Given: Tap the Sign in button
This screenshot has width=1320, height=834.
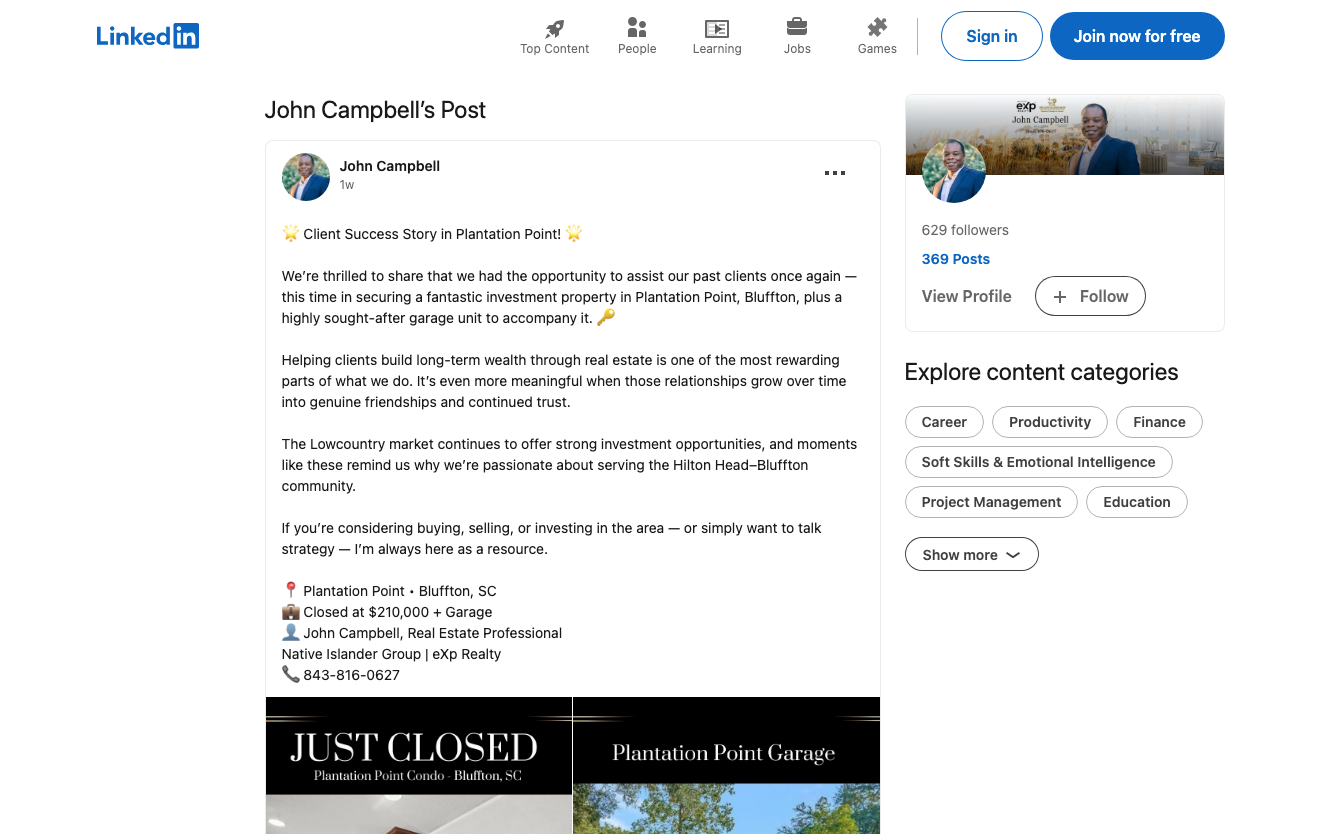Looking at the screenshot, I should (991, 37).
